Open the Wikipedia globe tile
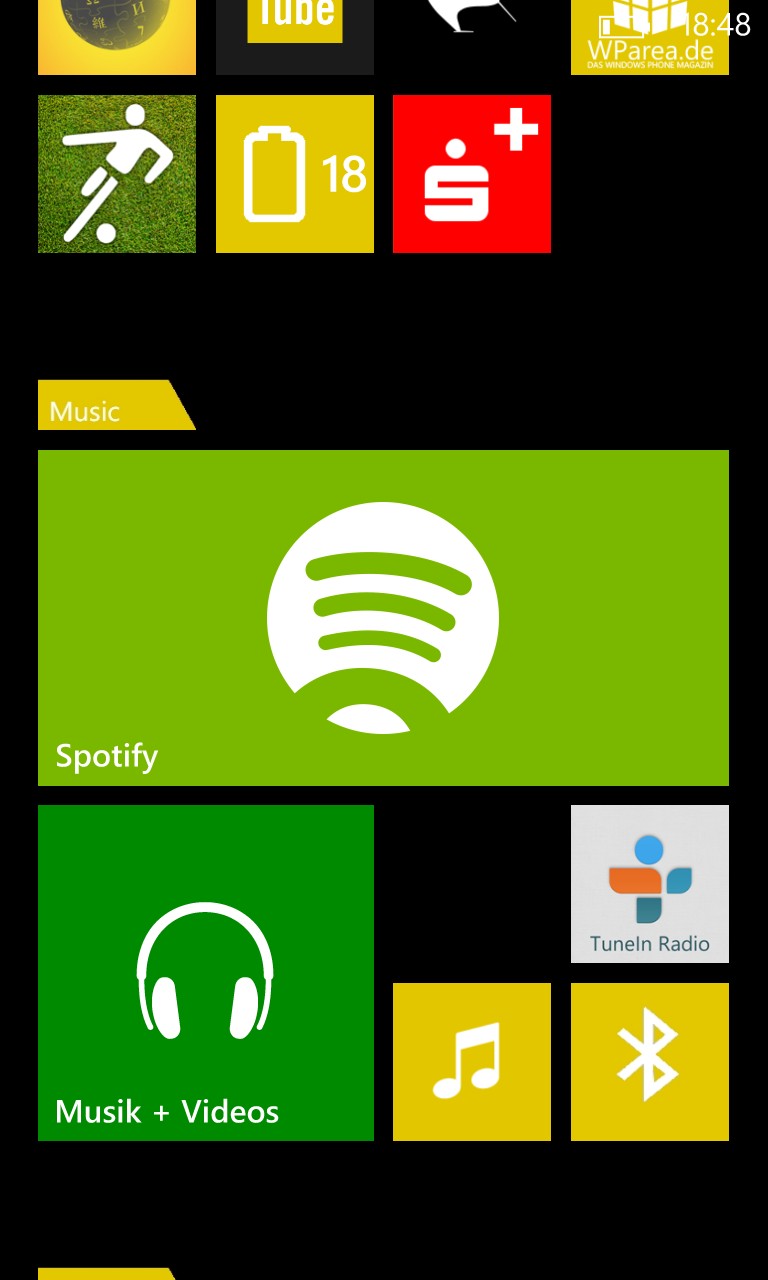The height and width of the screenshot is (1280, 768). point(117,37)
